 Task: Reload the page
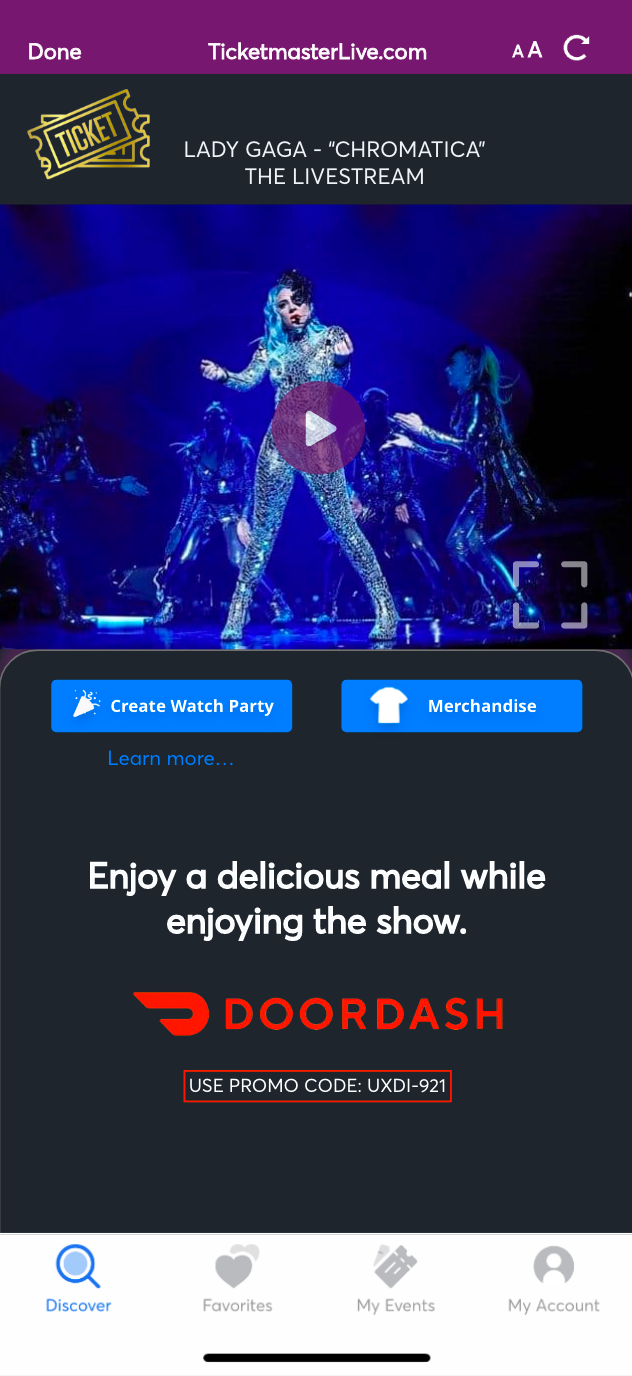click(x=577, y=48)
